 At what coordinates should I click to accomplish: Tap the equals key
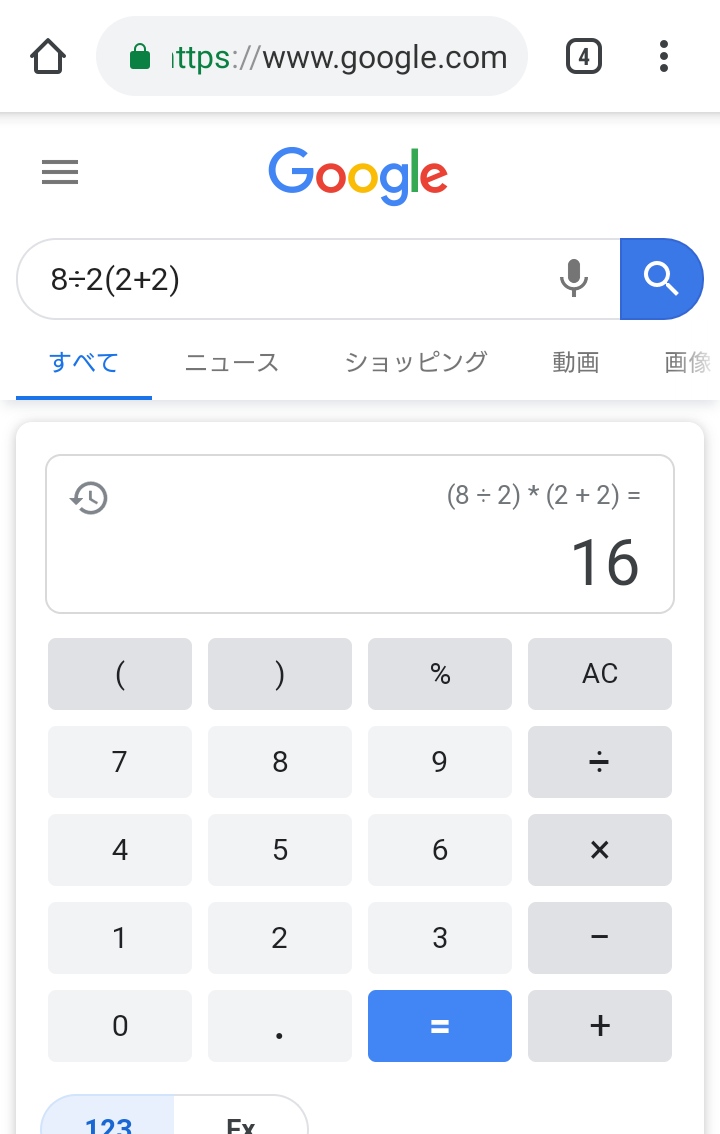click(440, 1026)
